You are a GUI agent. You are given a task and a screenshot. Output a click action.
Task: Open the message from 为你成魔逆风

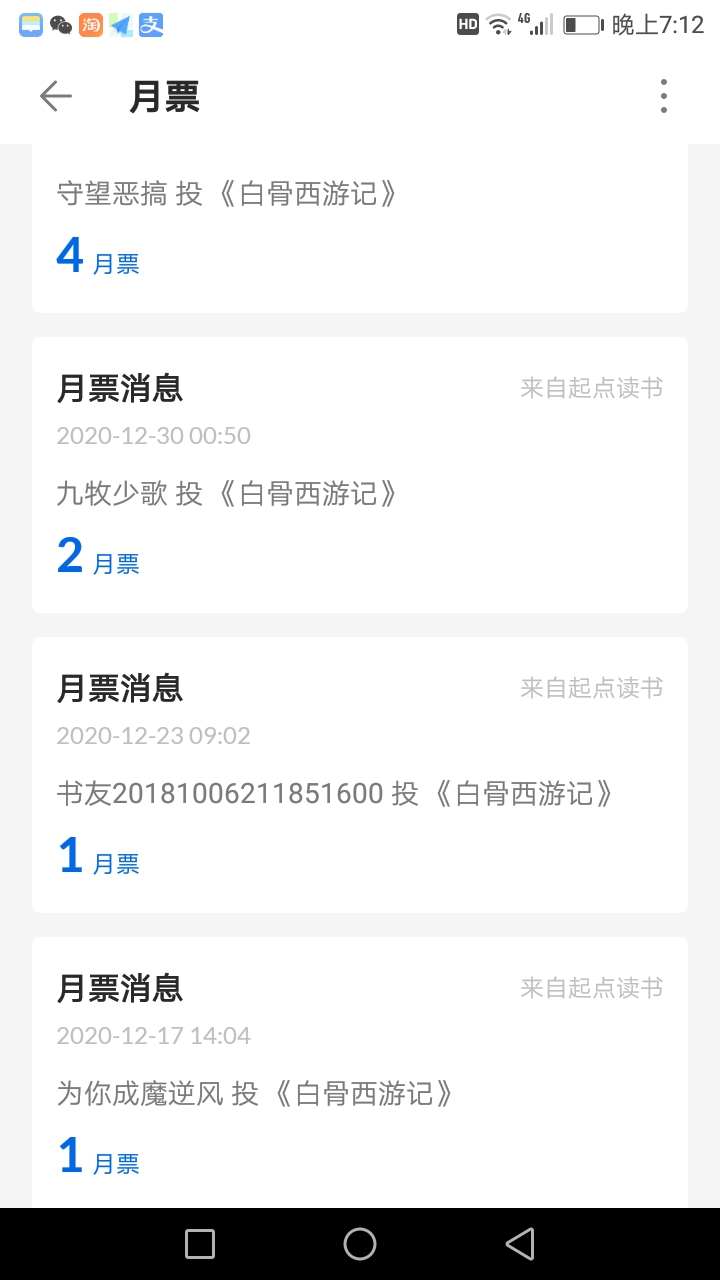tap(360, 1072)
